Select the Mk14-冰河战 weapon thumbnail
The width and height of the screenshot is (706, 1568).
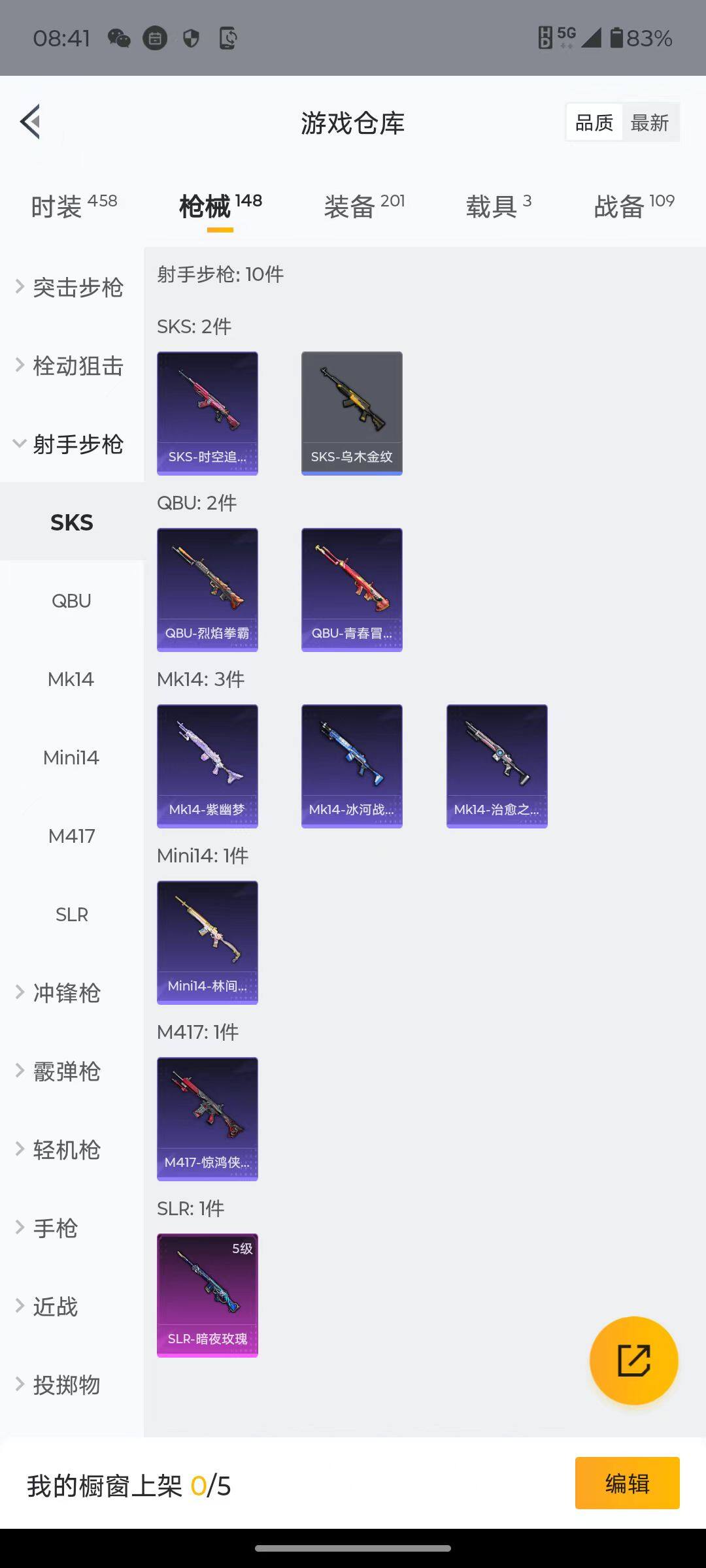[352, 766]
